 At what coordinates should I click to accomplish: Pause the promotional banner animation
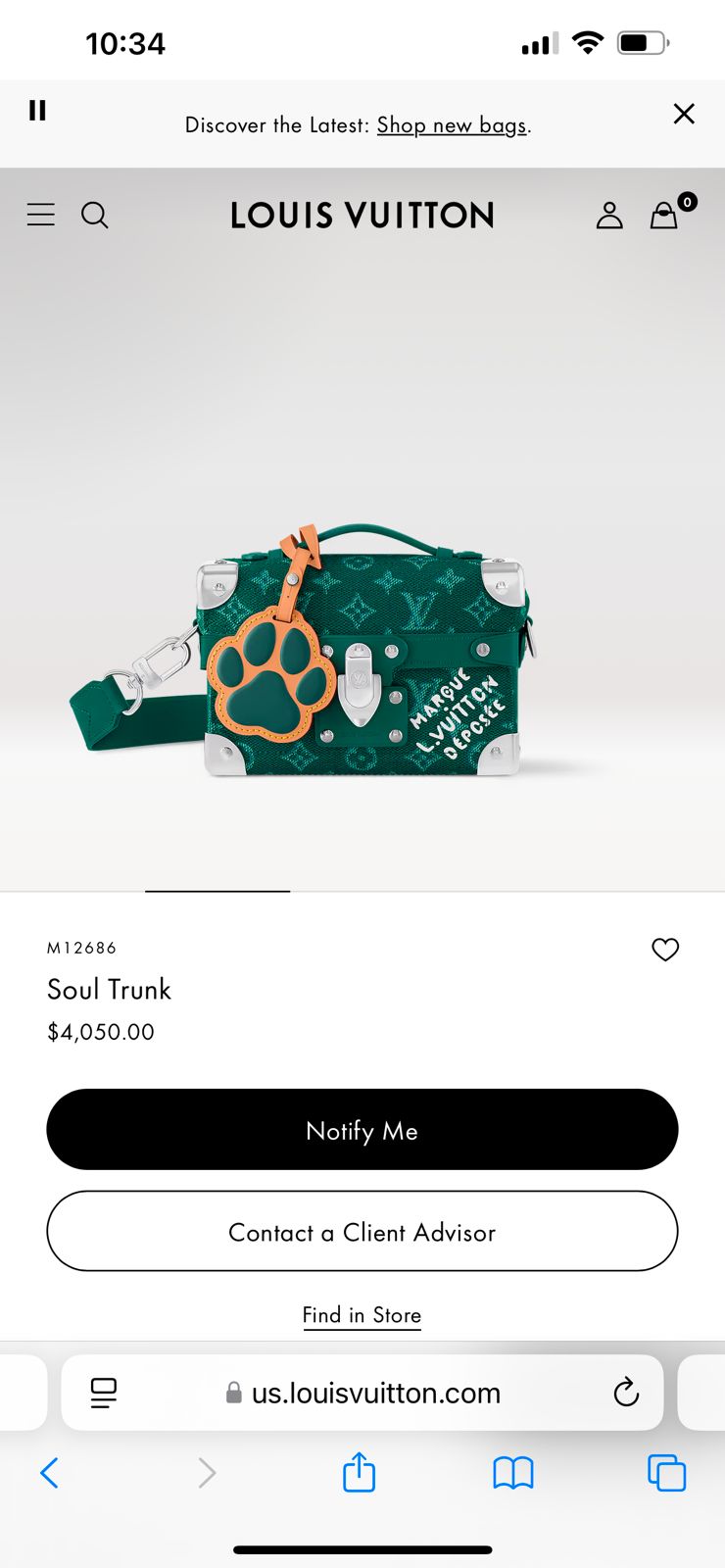(x=37, y=111)
